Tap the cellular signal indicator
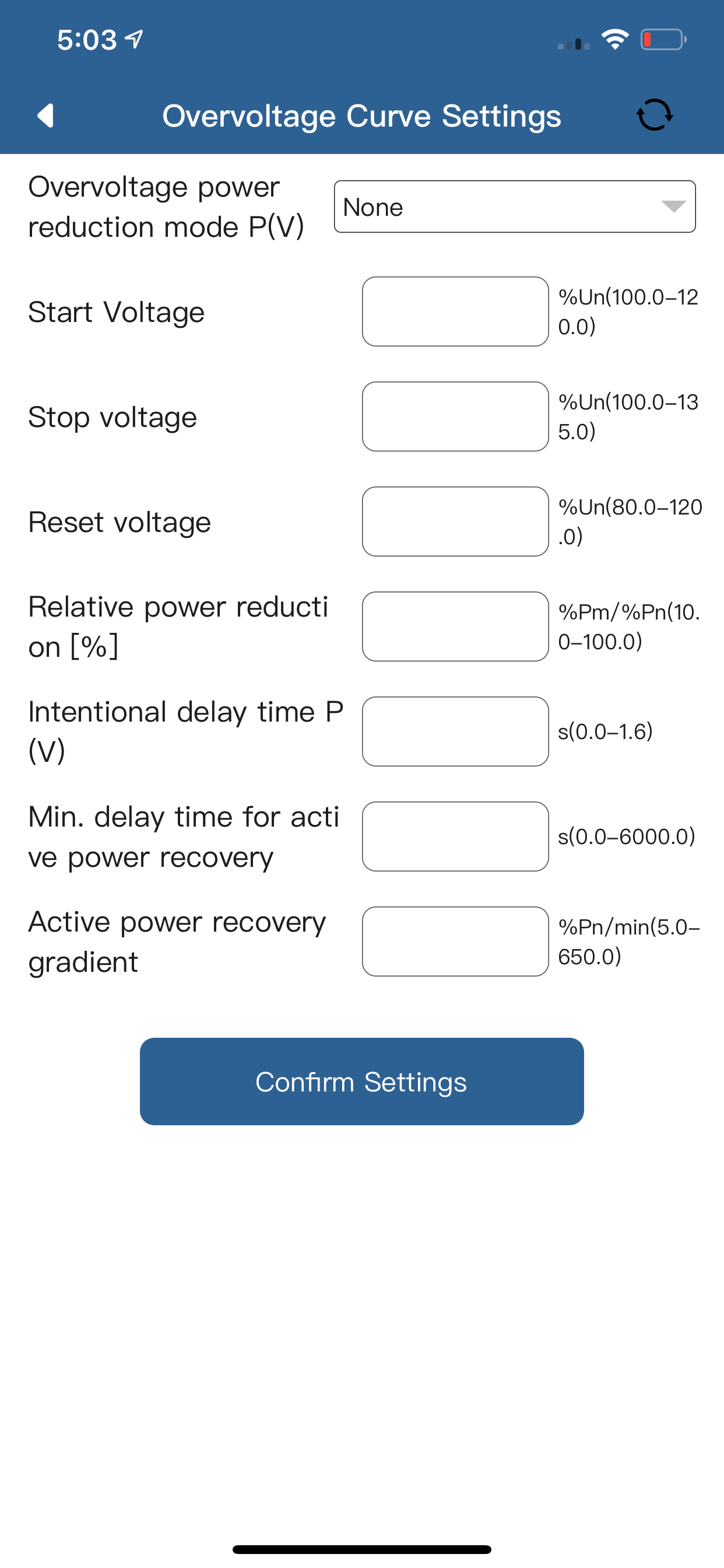Screen dimensions: 724x1568 tap(572, 44)
